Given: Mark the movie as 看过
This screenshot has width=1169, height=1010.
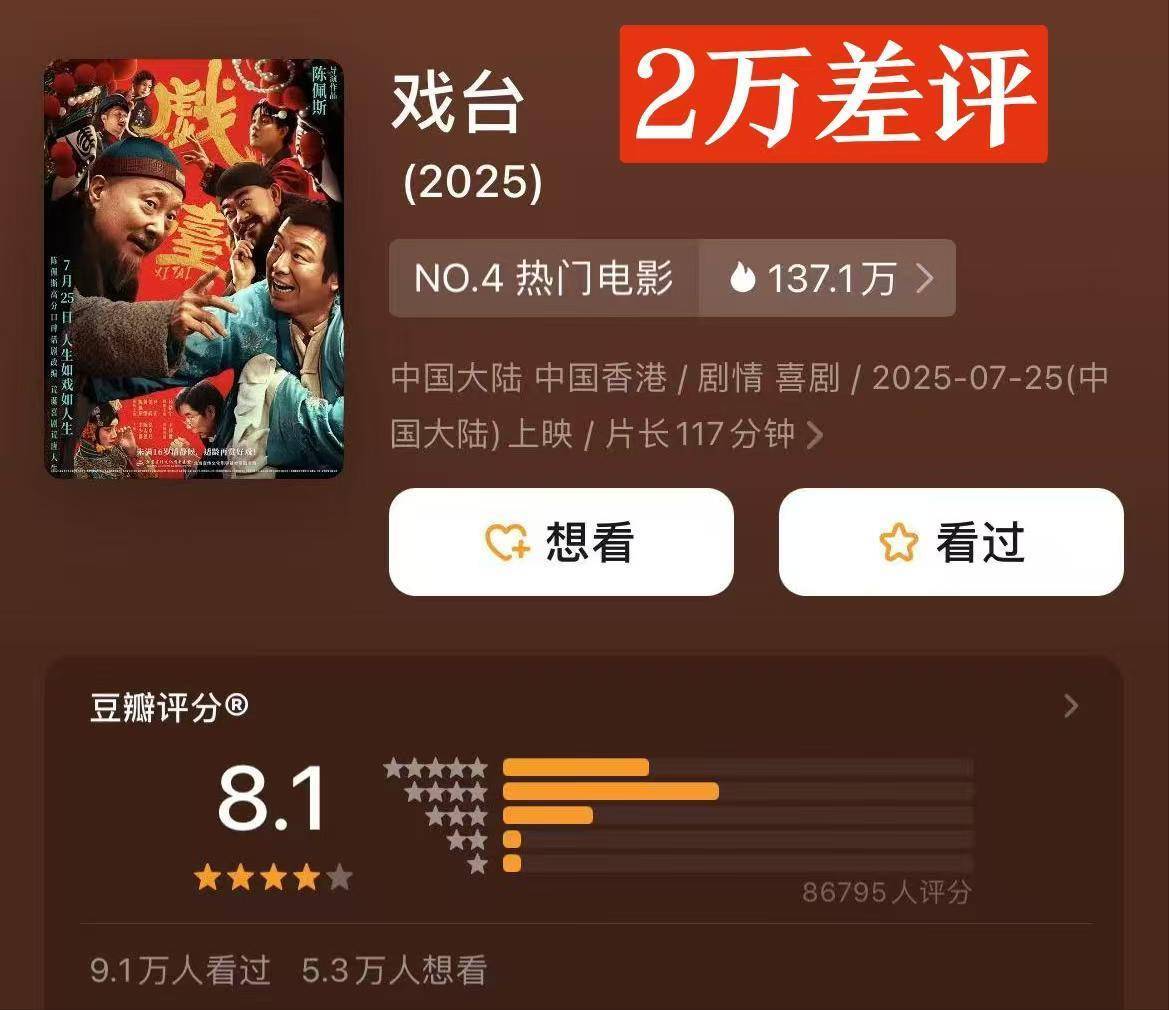Looking at the screenshot, I should pos(951,542).
